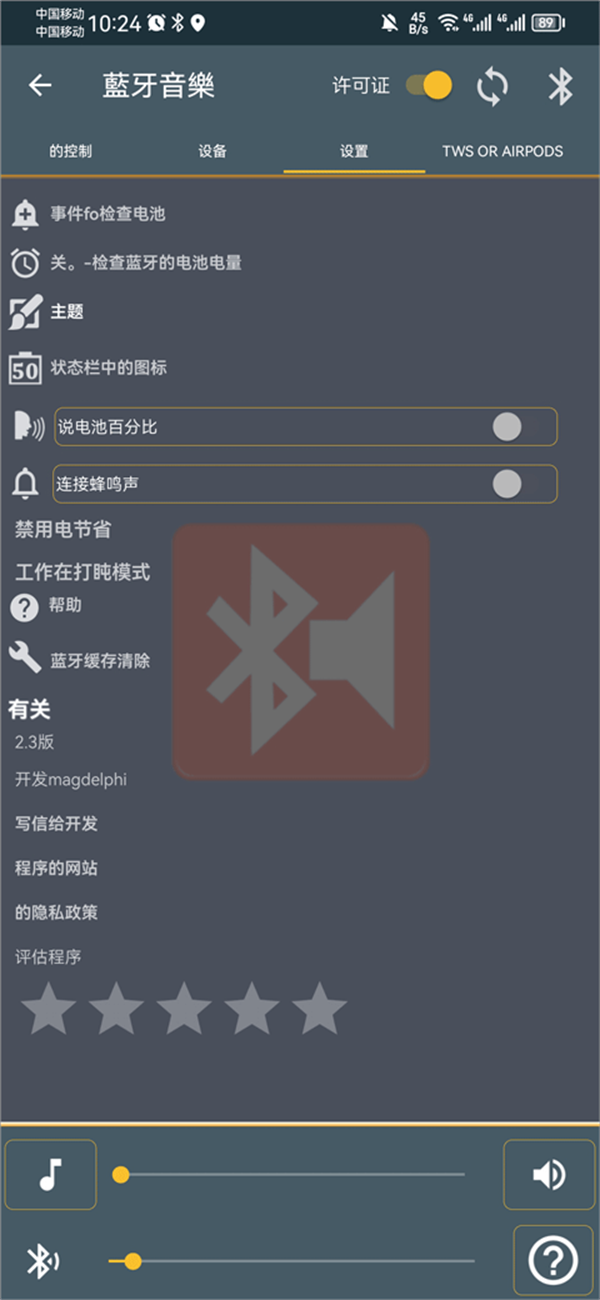
Task: Rate the app with the fifth star
Action: pos(319,1008)
